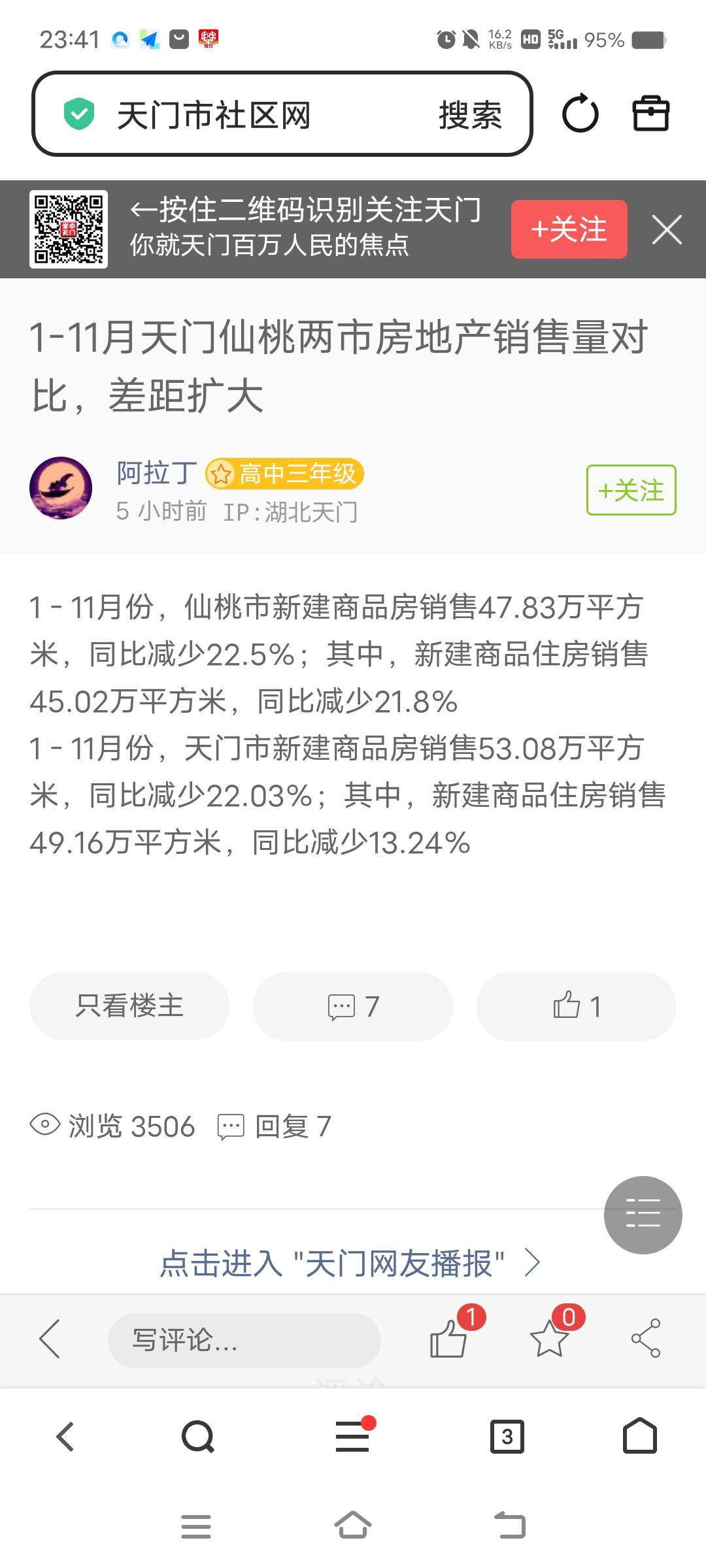The height and width of the screenshot is (1568, 706).
Task: Follow author with green +关注 button
Action: coord(631,490)
